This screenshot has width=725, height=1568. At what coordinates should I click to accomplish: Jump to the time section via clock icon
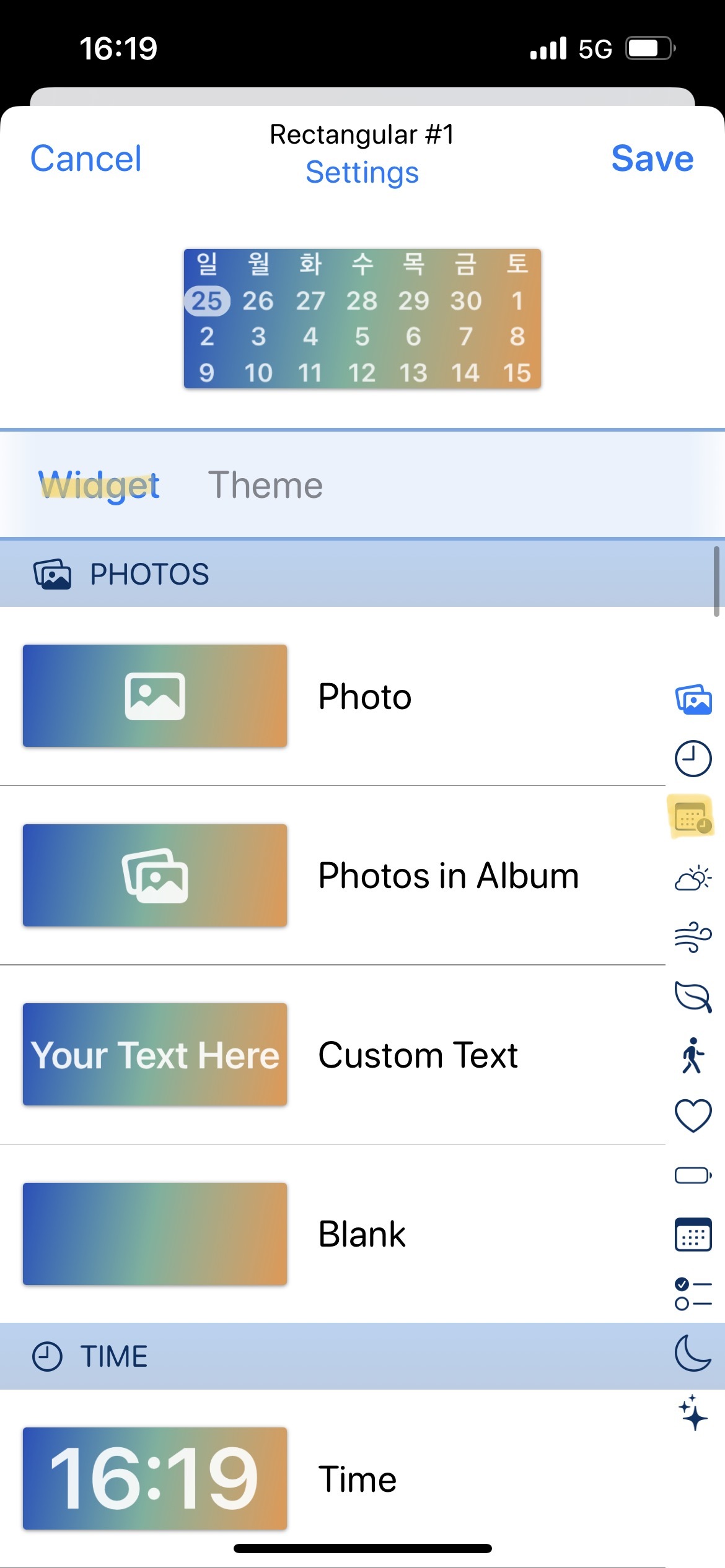click(693, 759)
